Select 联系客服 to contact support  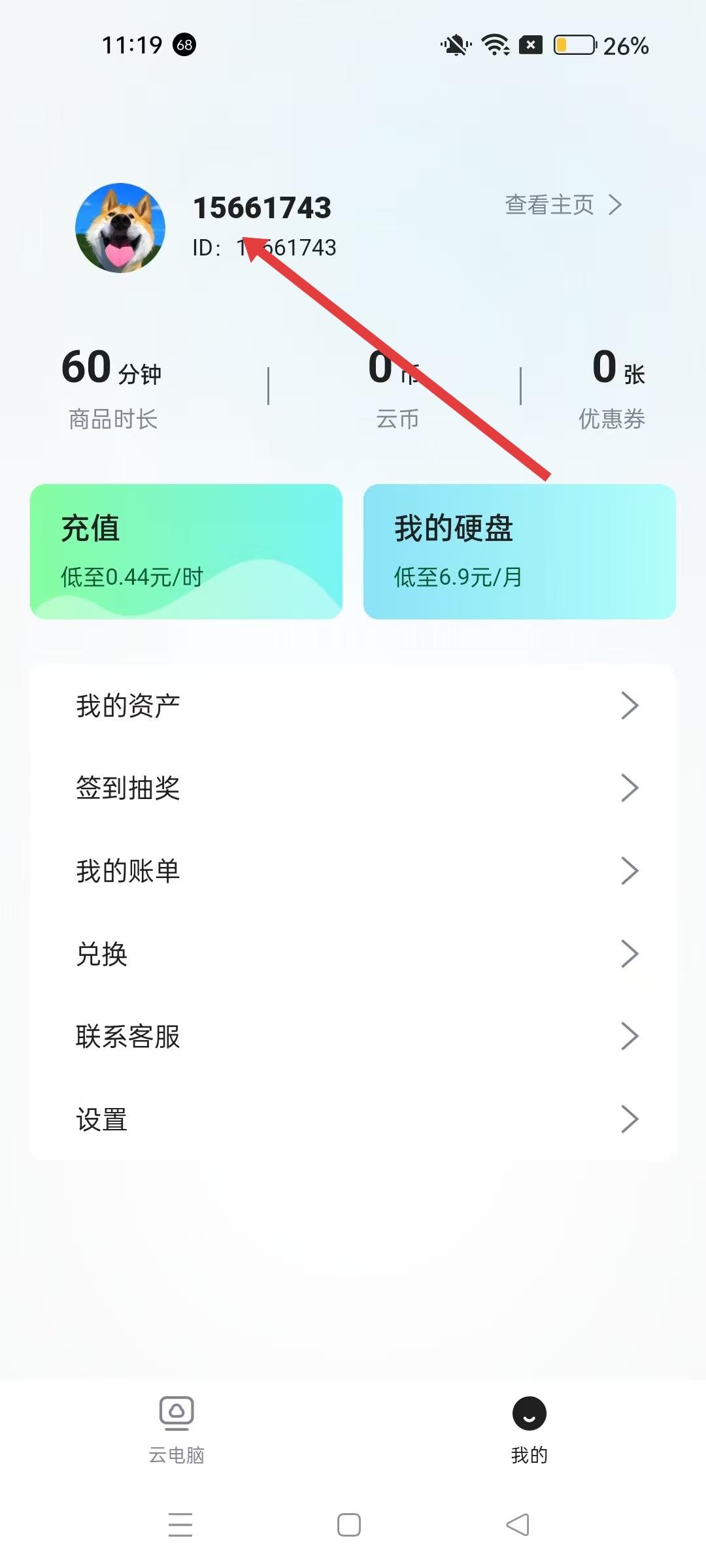(x=353, y=1036)
